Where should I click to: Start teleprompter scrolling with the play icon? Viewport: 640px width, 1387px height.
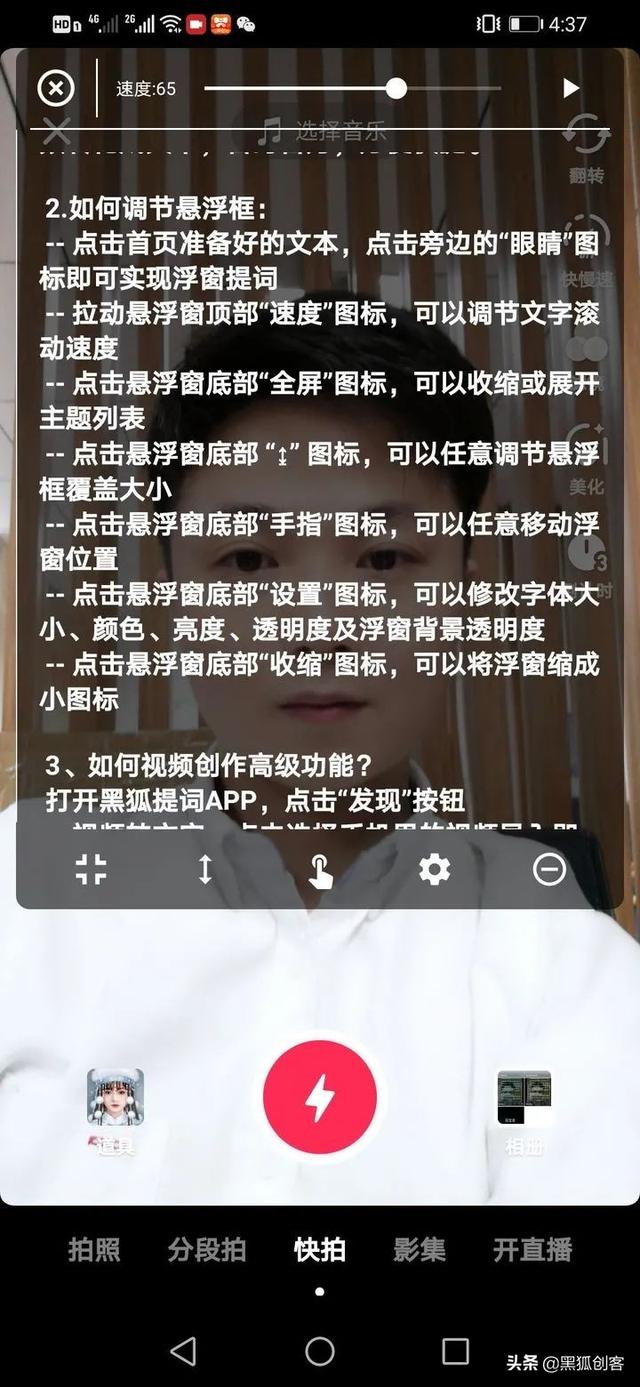pyautogui.click(x=571, y=88)
